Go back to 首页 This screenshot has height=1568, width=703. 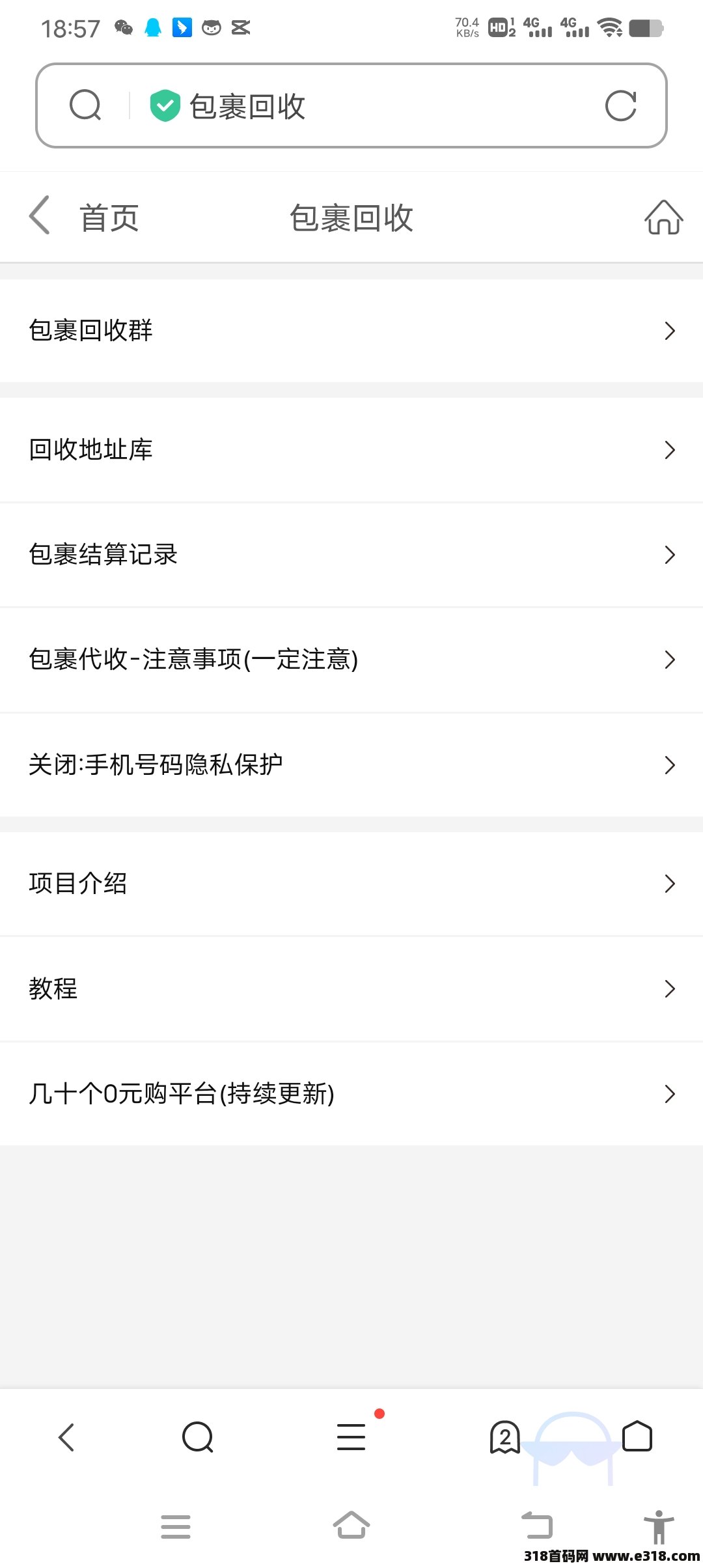click(85, 217)
